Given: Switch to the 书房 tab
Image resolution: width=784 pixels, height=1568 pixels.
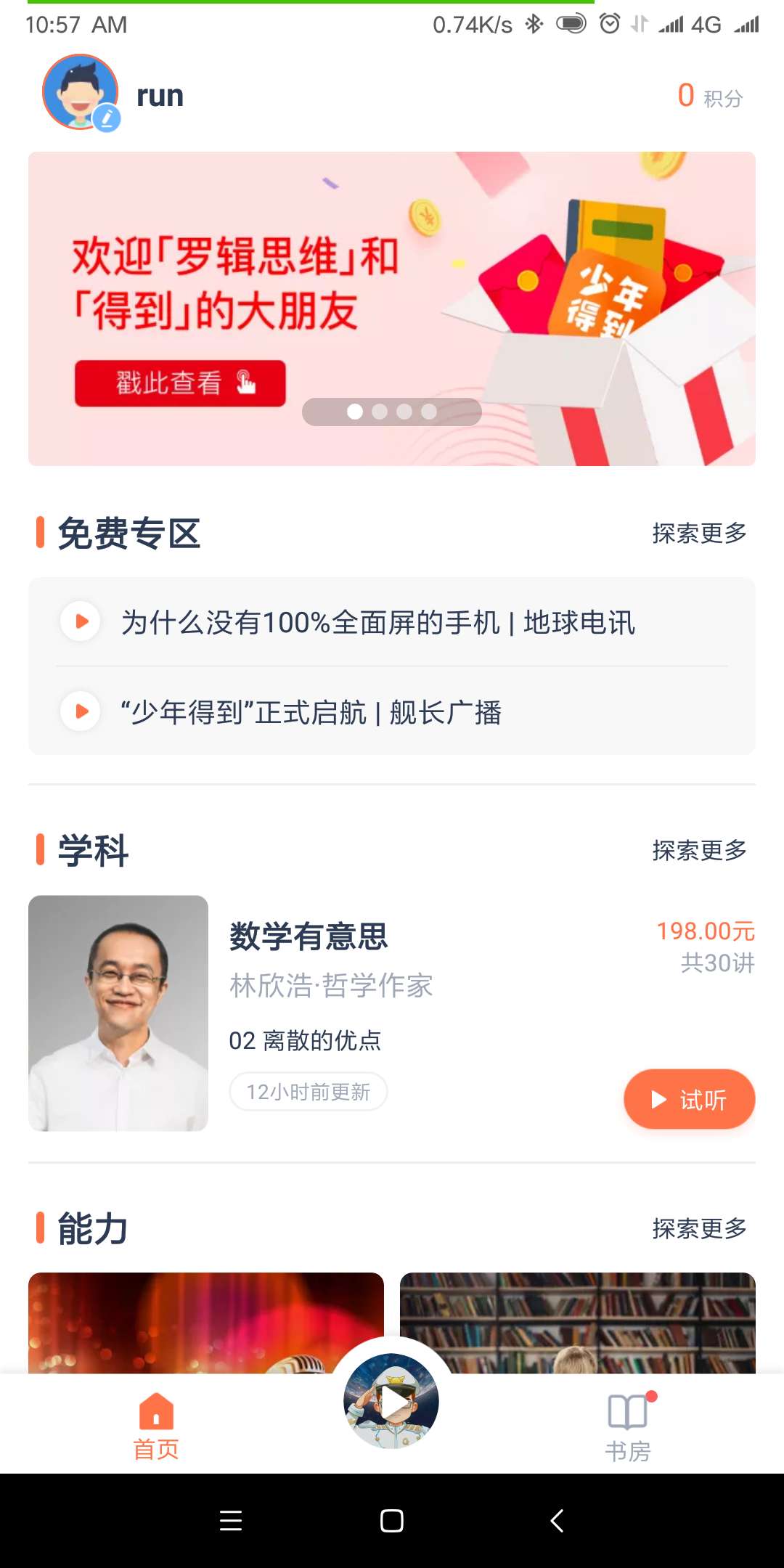Looking at the screenshot, I should click(628, 1426).
